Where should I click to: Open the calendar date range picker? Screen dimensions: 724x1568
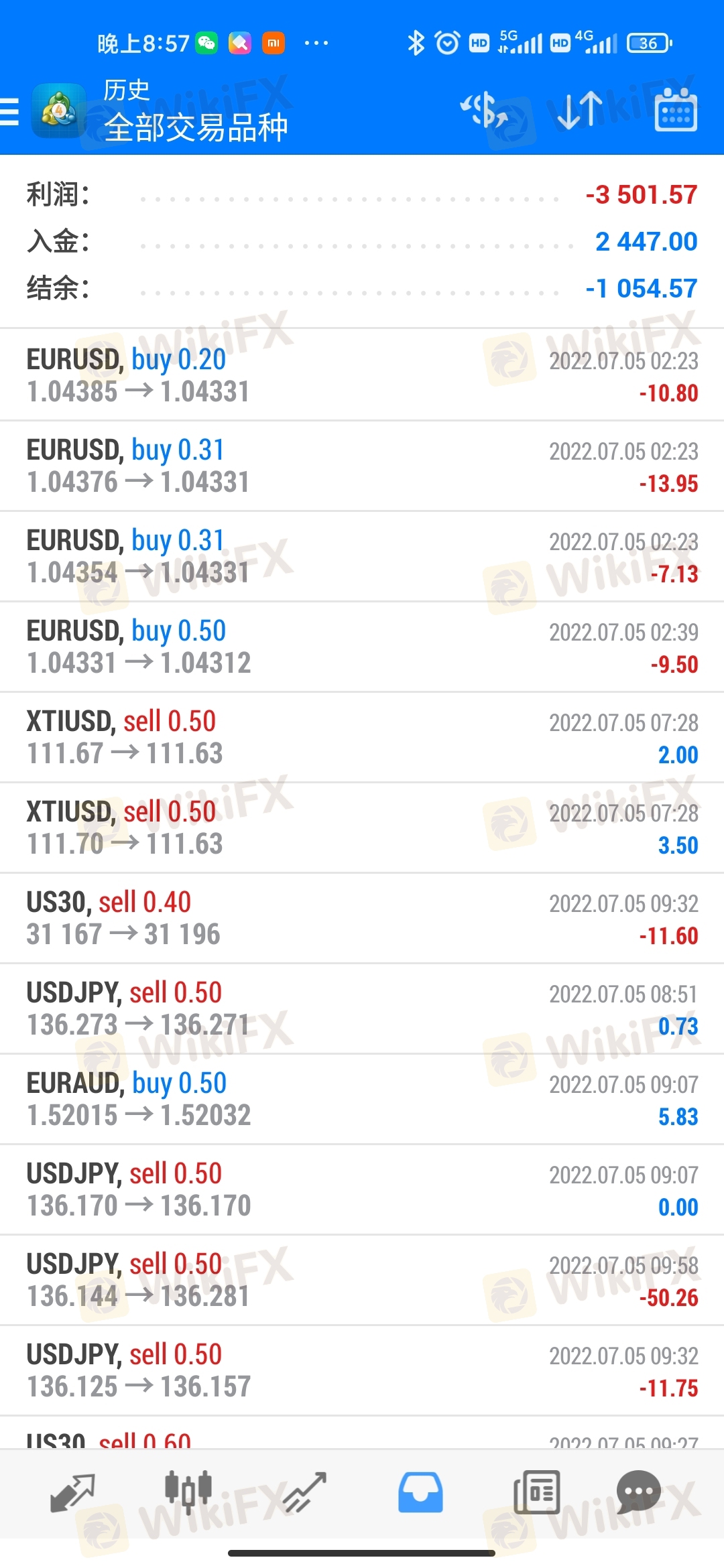coord(676,111)
